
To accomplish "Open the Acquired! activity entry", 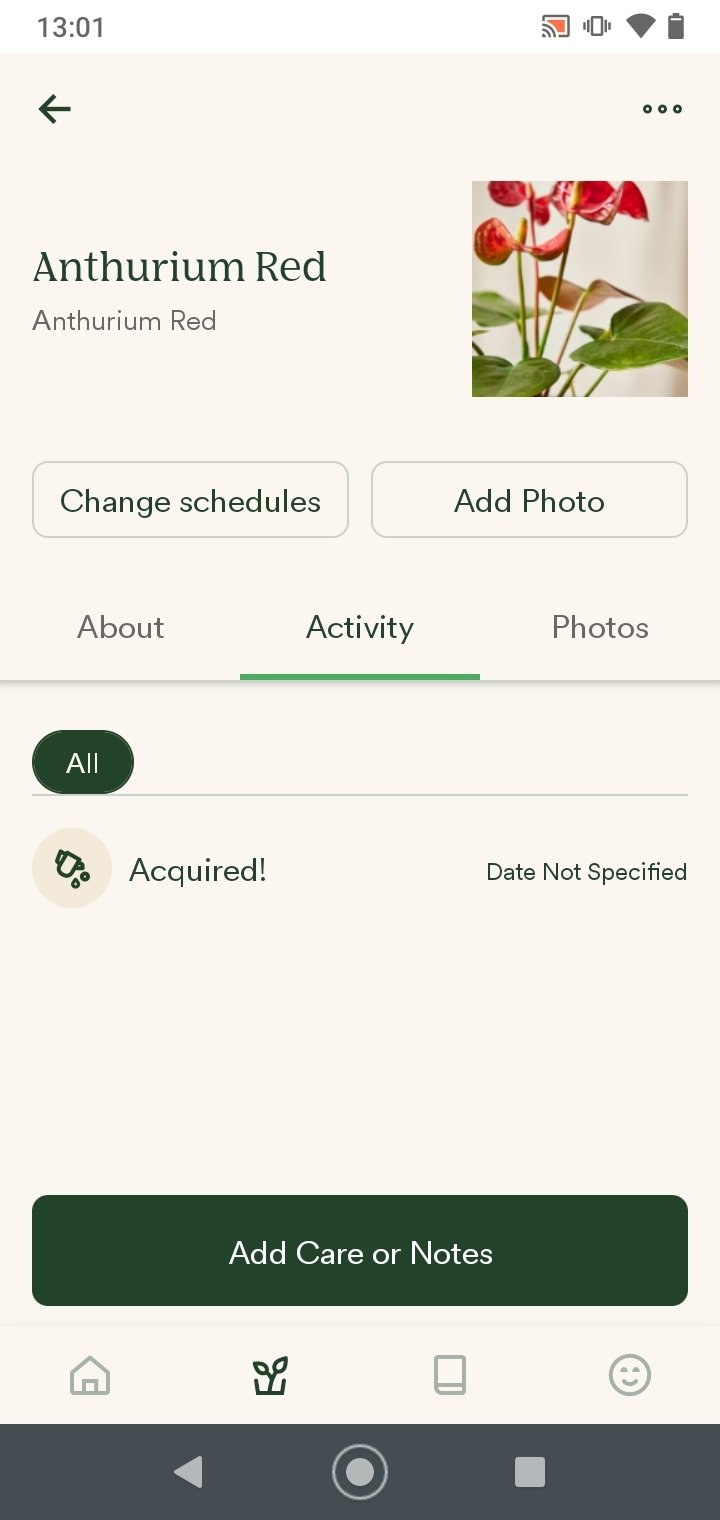I will click(360, 869).
